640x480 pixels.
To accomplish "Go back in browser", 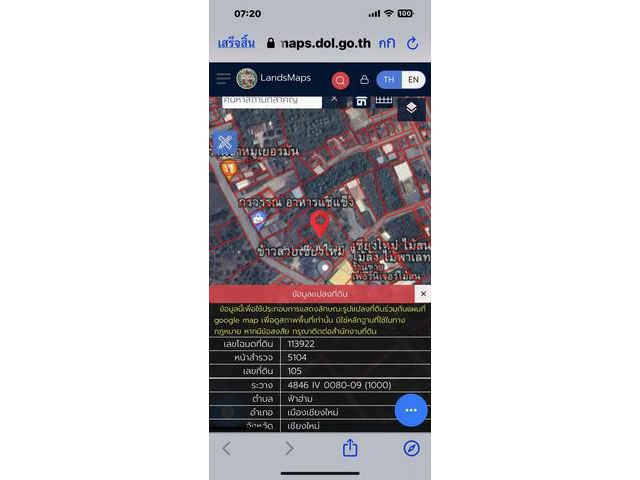I will coord(226,448).
